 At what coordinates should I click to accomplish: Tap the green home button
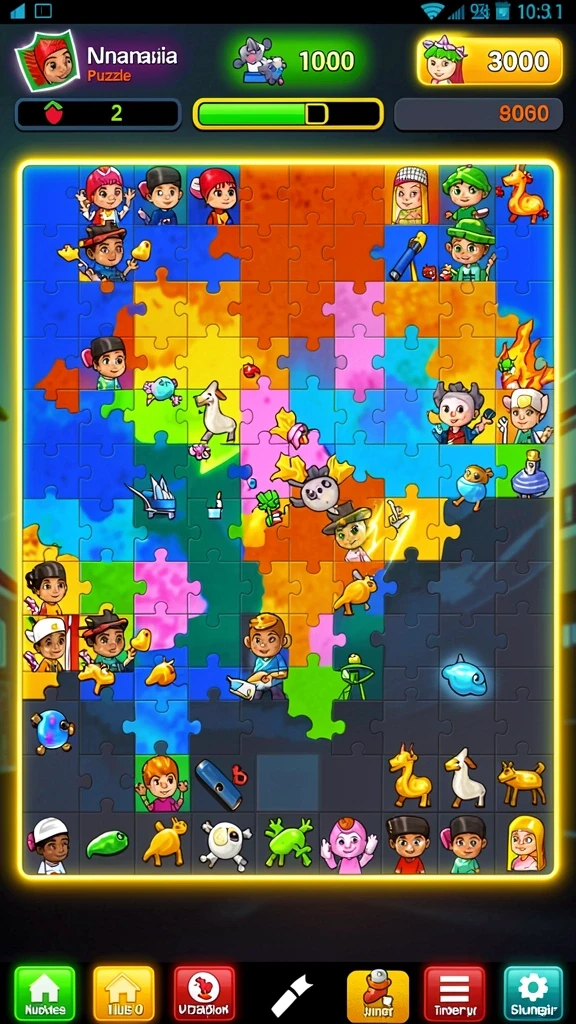(44, 993)
